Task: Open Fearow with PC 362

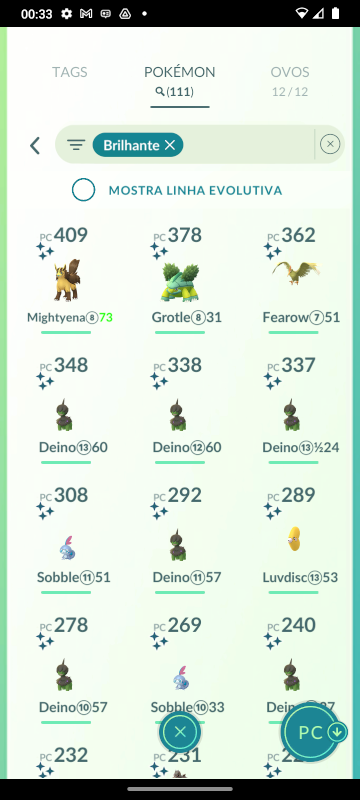Action: click(x=294, y=280)
